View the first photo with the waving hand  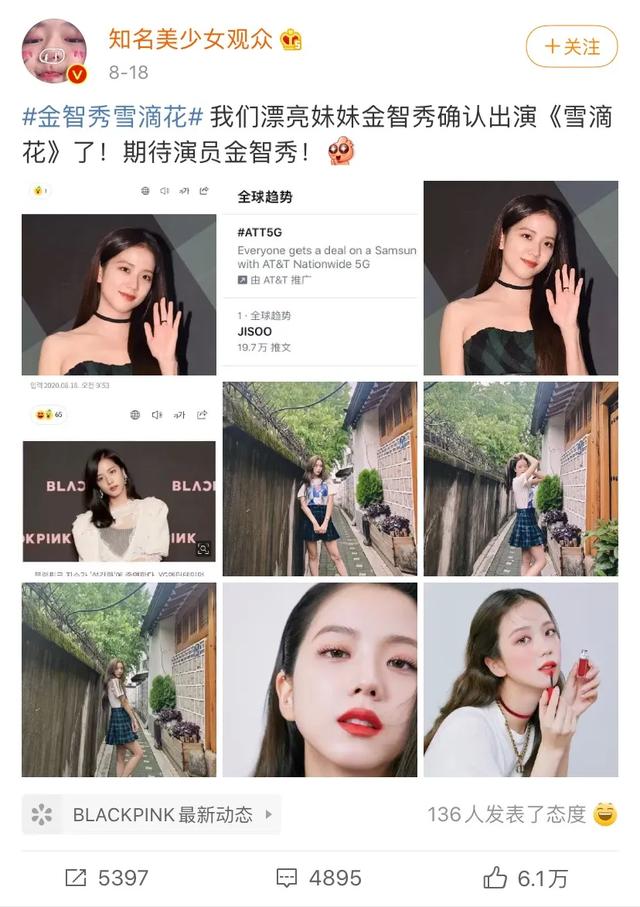tap(119, 279)
